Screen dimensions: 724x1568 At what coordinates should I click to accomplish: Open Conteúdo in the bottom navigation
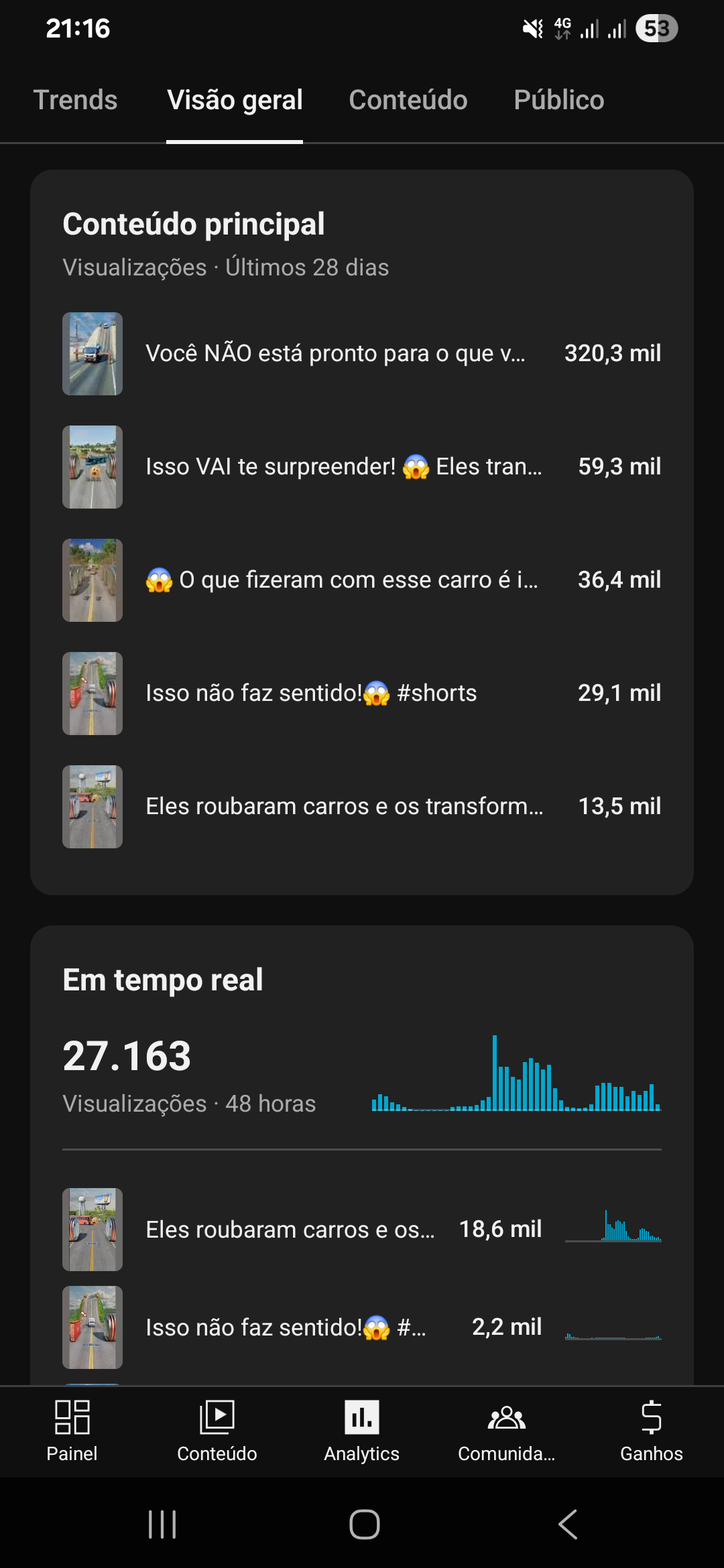217,1431
